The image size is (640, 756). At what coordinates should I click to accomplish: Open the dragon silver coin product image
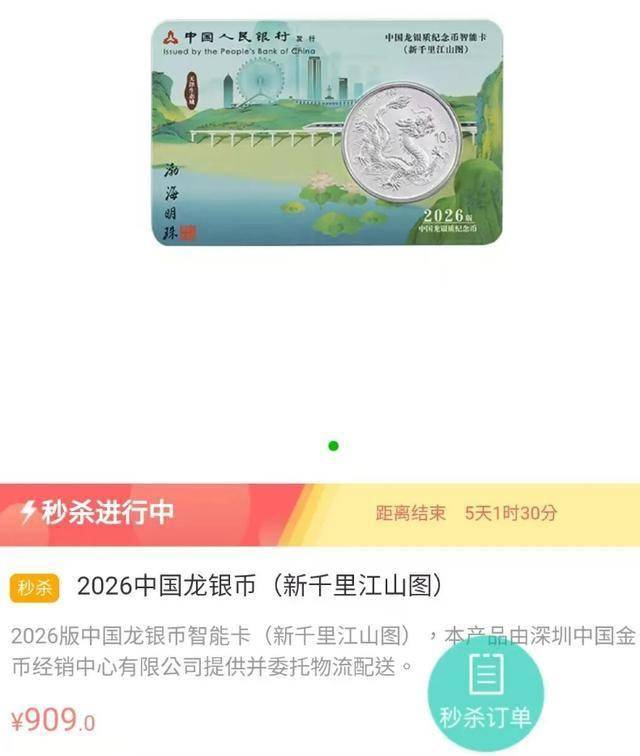[327, 132]
